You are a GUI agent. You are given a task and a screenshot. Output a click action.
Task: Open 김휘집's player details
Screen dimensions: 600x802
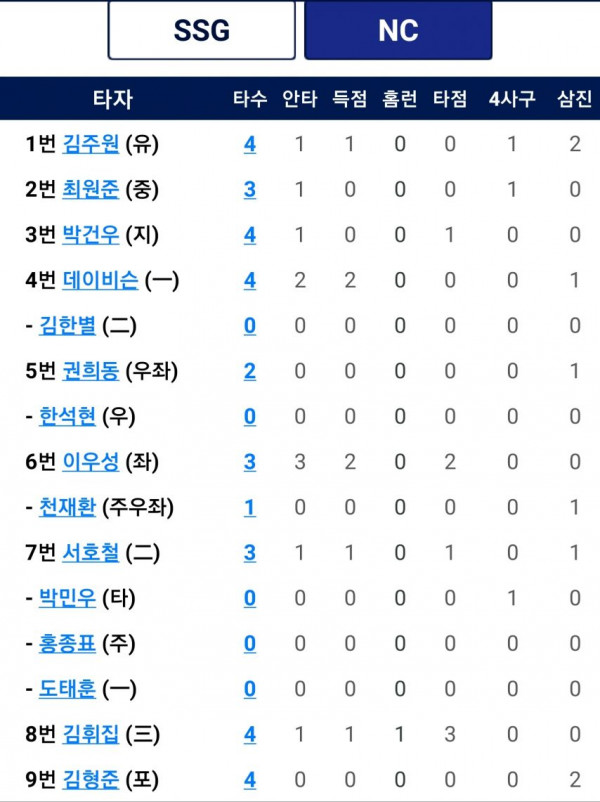point(90,734)
